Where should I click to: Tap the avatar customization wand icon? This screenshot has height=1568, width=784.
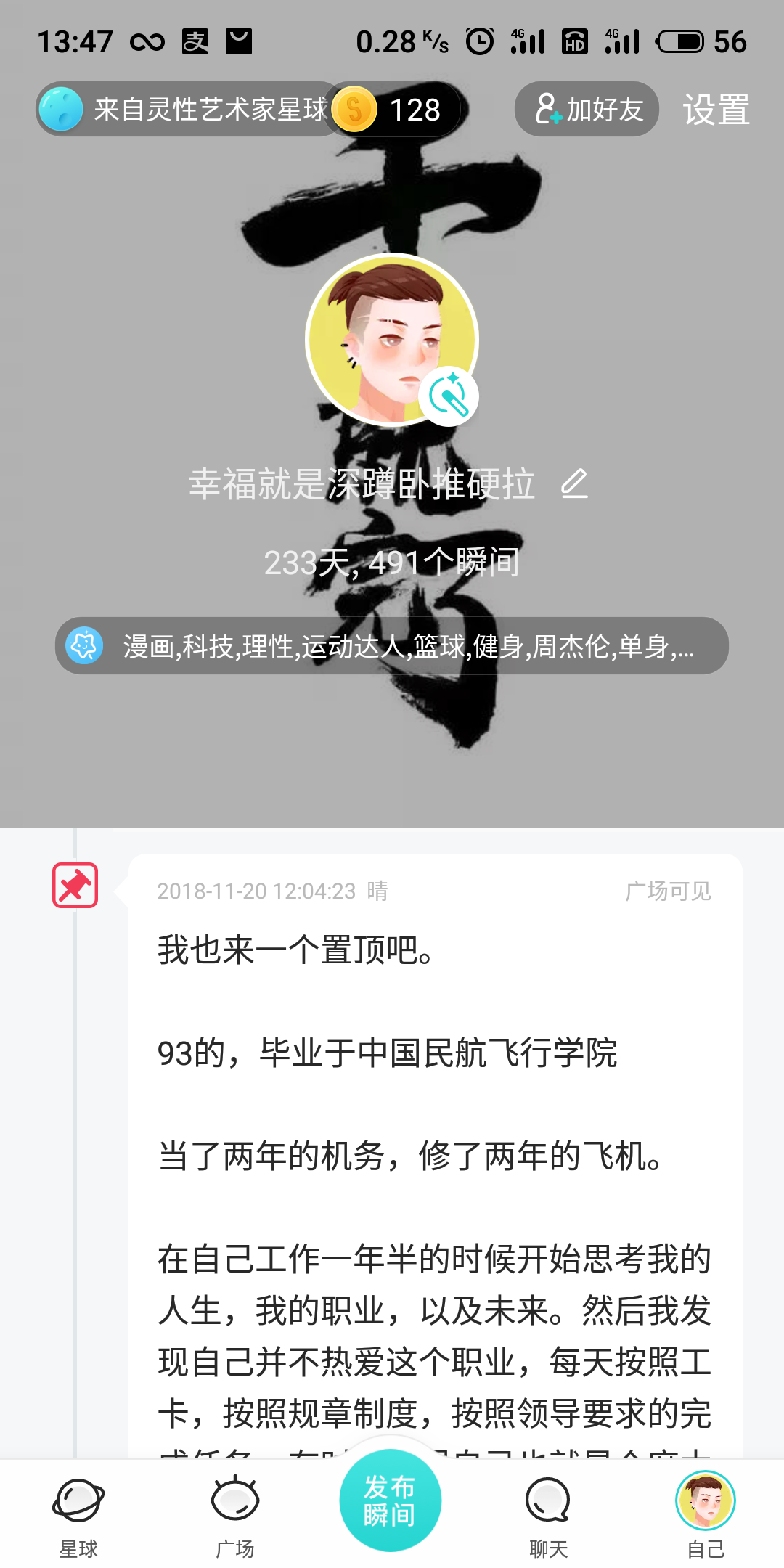[449, 396]
